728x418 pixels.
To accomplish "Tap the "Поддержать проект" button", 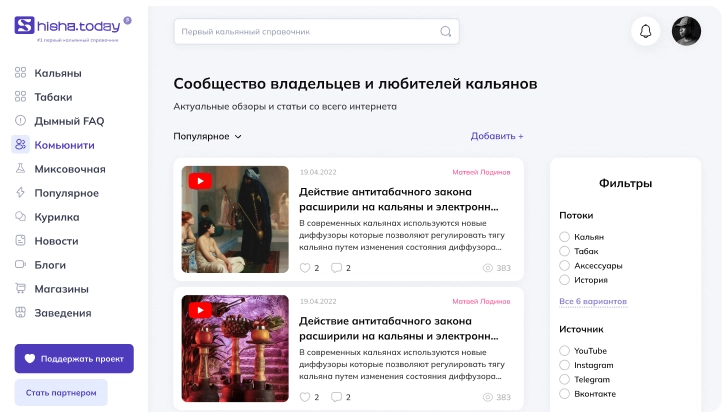I will click(x=74, y=358).
